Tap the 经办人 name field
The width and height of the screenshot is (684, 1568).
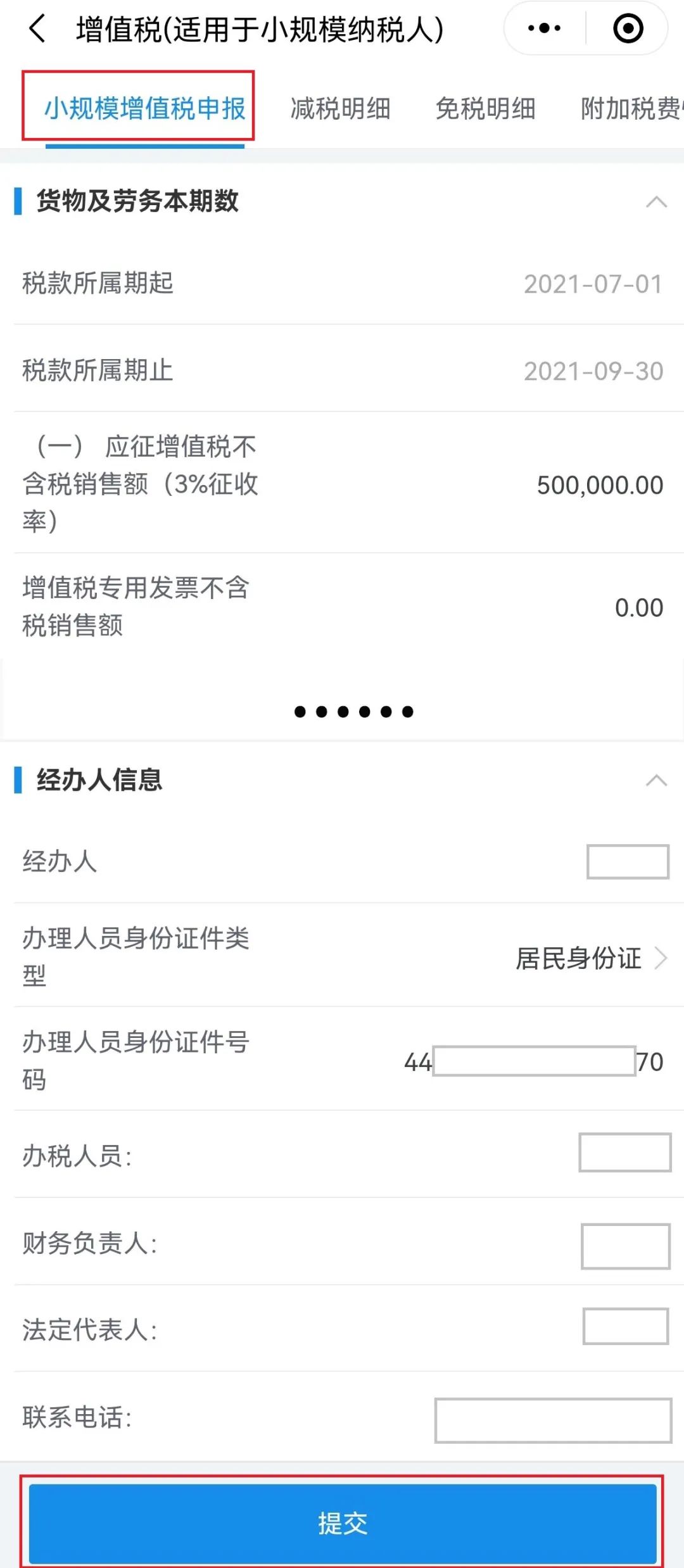point(628,861)
